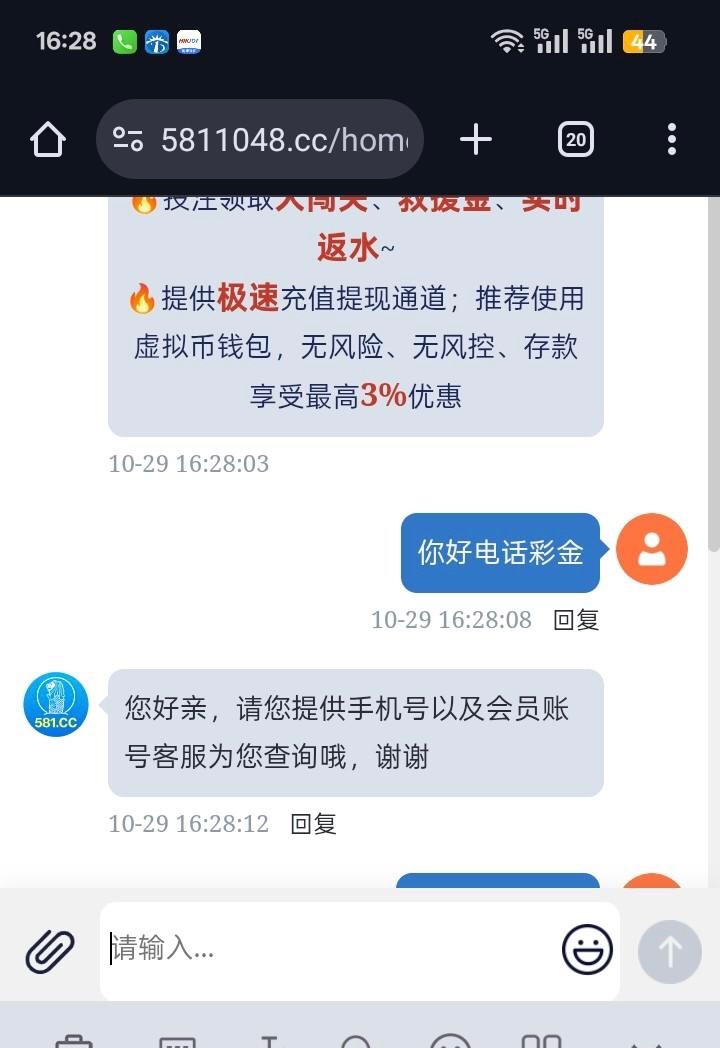The height and width of the screenshot is (1048, 720).
Task: Reply to the customer service message at 16:28:12
Action: point(313,824)
